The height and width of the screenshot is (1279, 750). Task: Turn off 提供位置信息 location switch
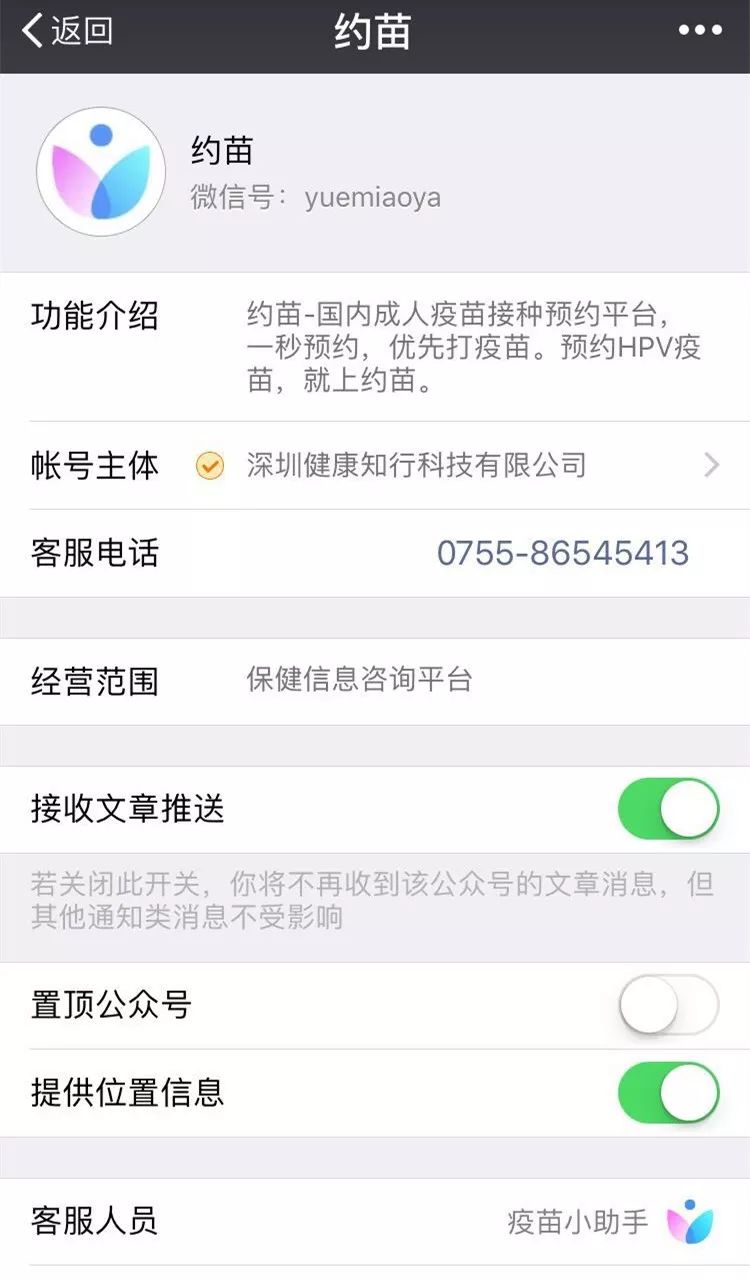pos(668,1094)
